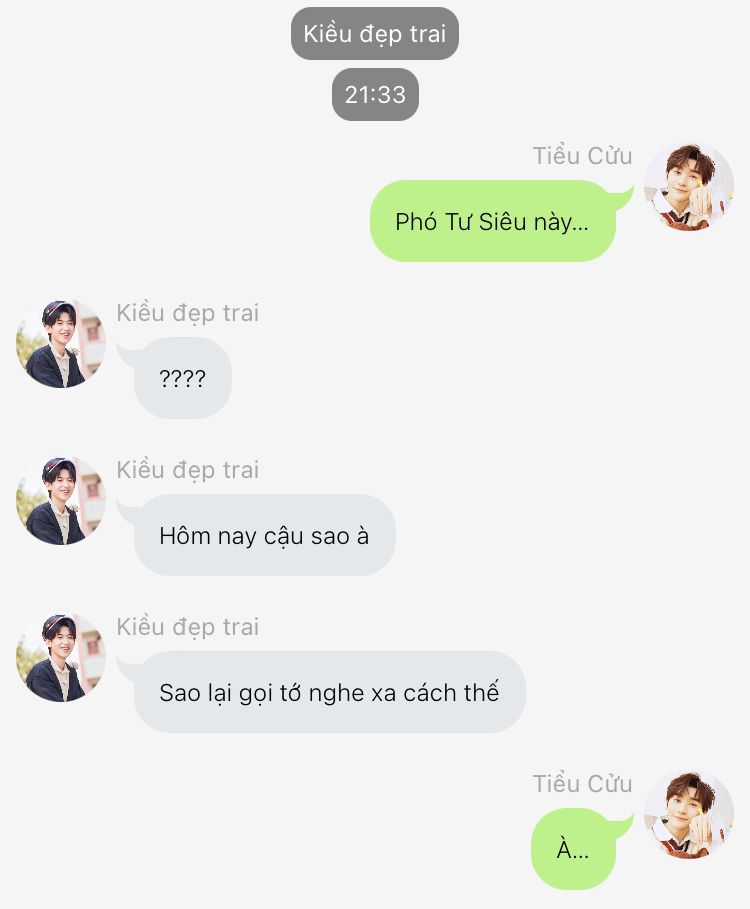Viewport: 750px width, 909px height.
Task: Tap Kiều đẹp trai's avatar beside "????"
Action: click(61, 344)
